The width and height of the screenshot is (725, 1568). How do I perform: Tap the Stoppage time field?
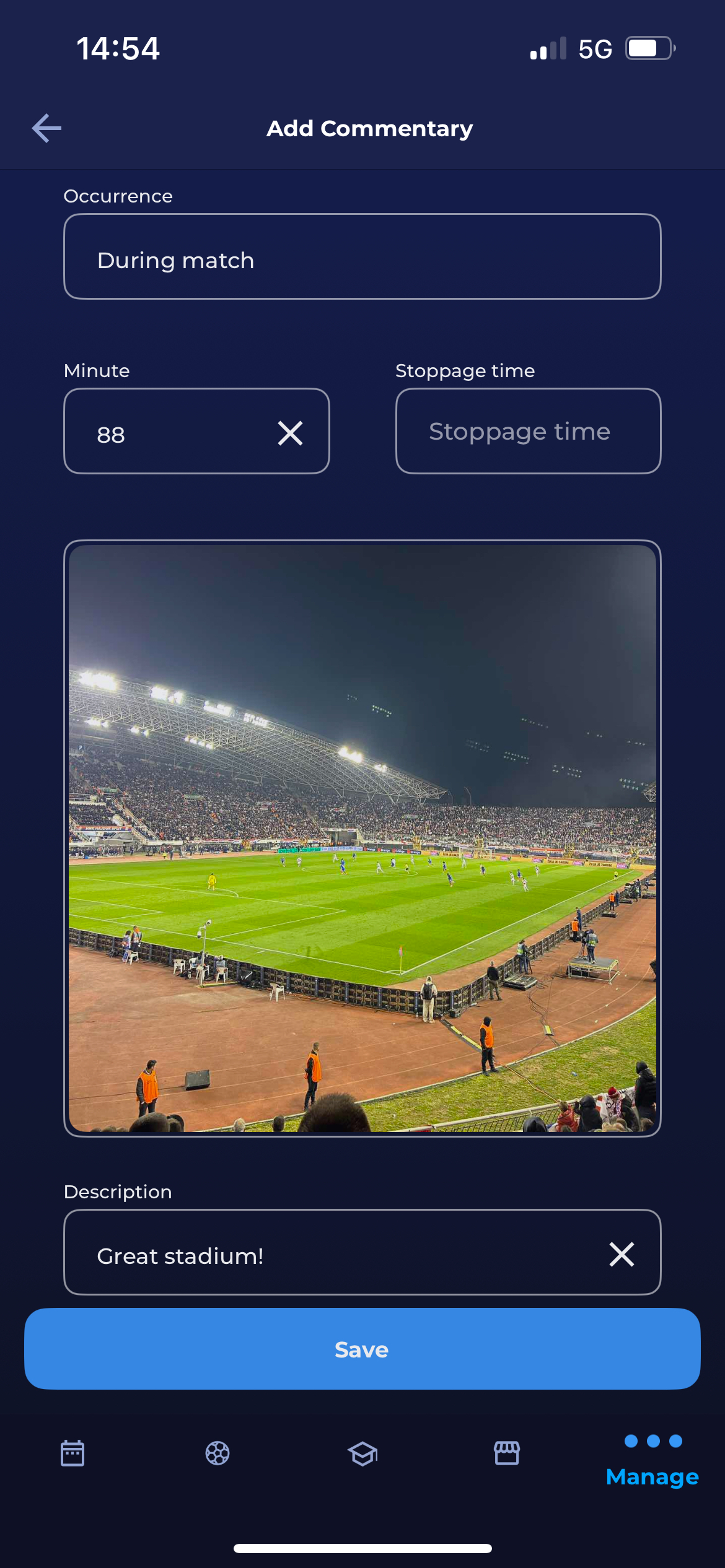tap(528, 432)
